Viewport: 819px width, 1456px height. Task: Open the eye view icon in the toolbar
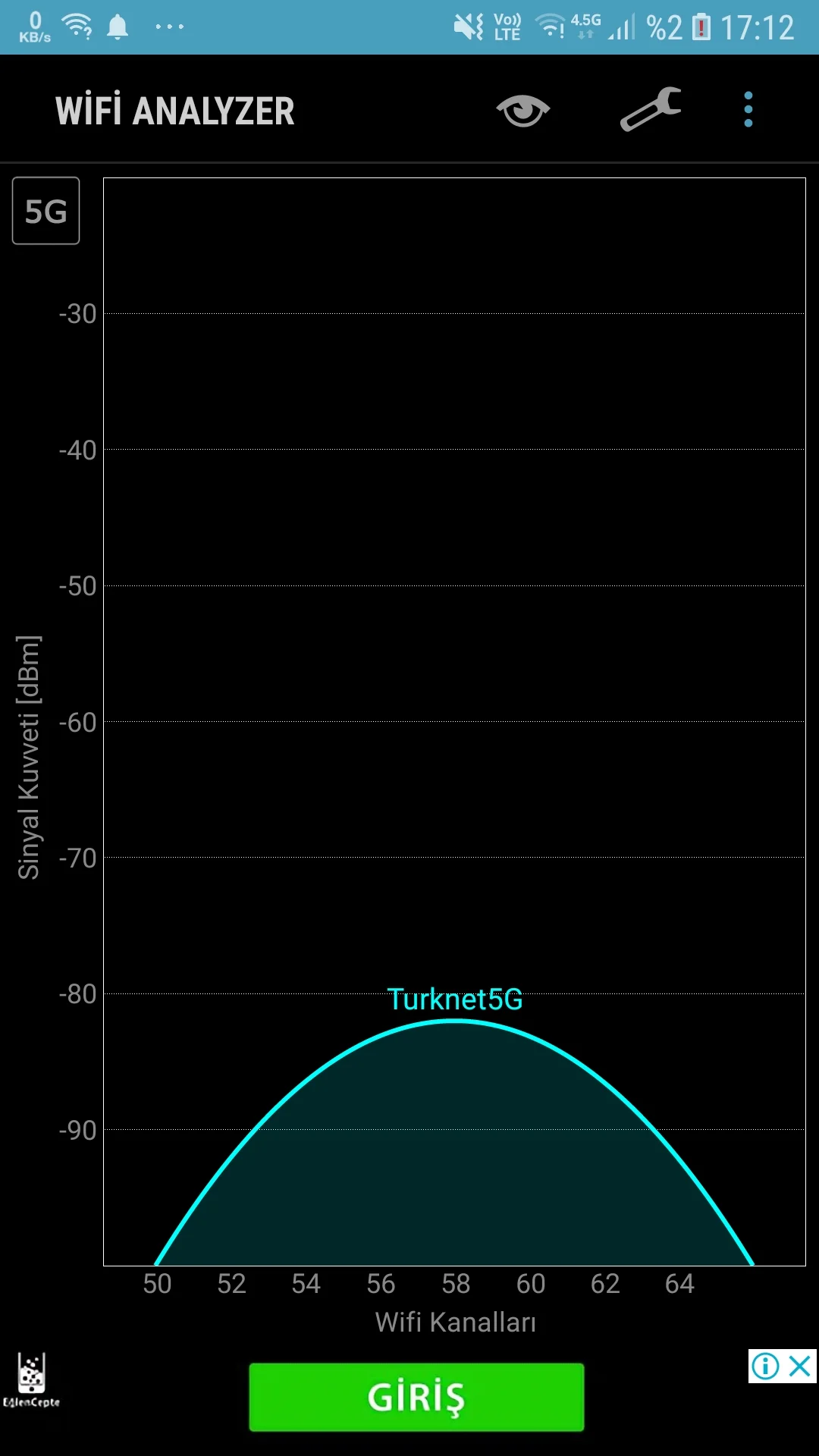click(x=522, y=108)
